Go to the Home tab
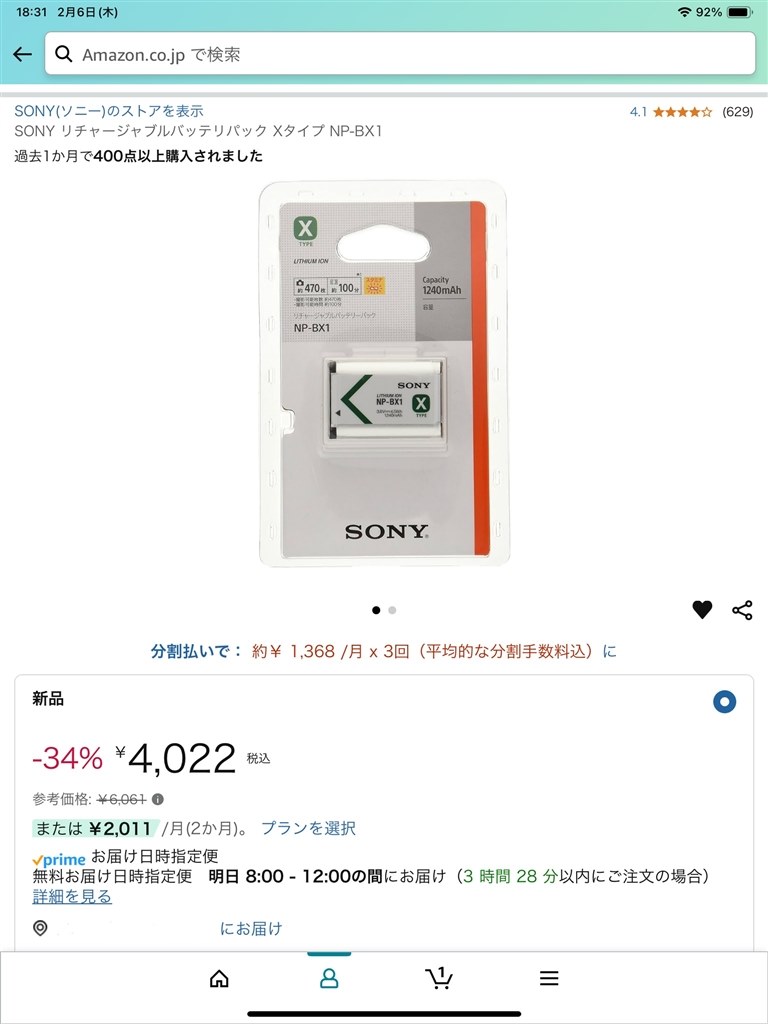The width and height of the screenshot is (768, 1024). [x=219, y=979]
